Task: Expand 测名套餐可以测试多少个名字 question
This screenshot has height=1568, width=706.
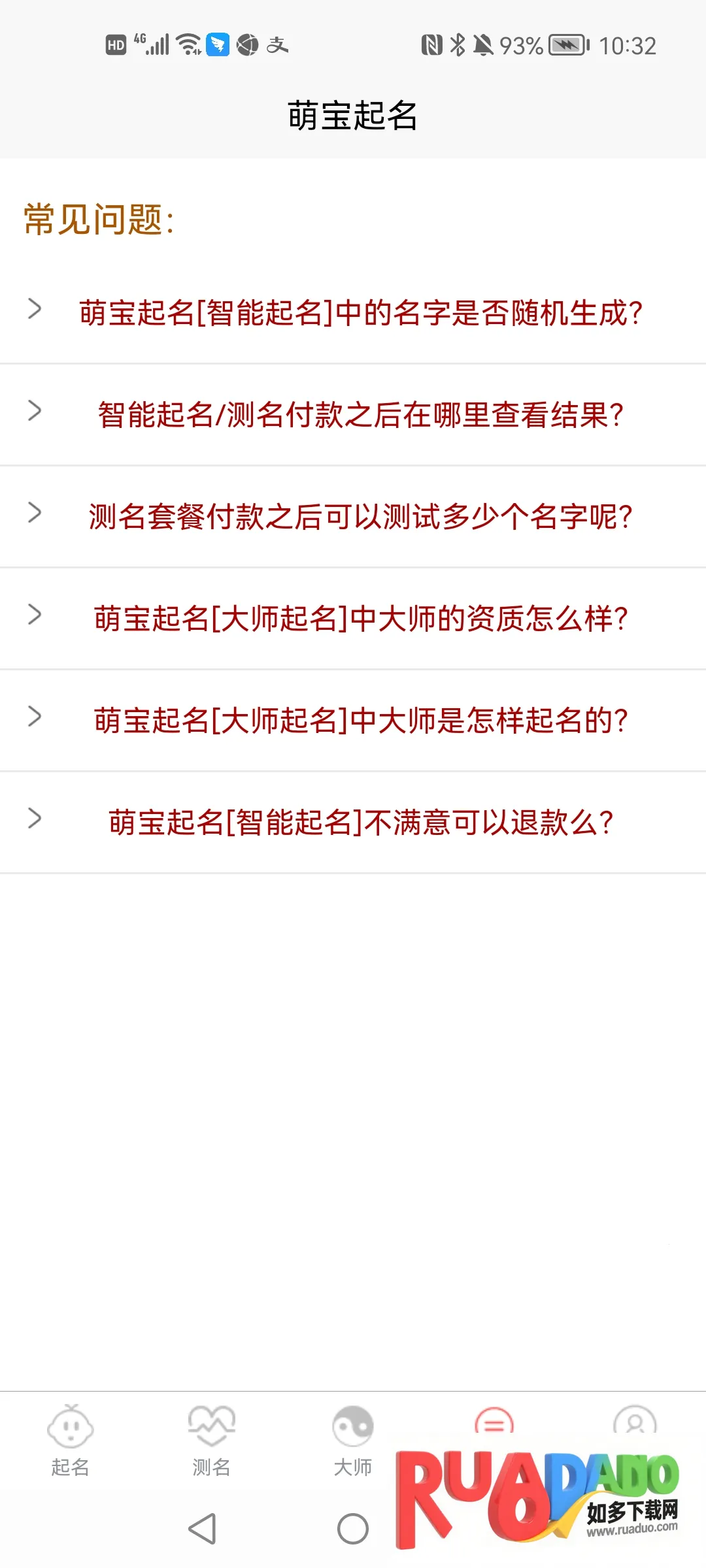Action: pyautogui.click(x=361, y=516)
